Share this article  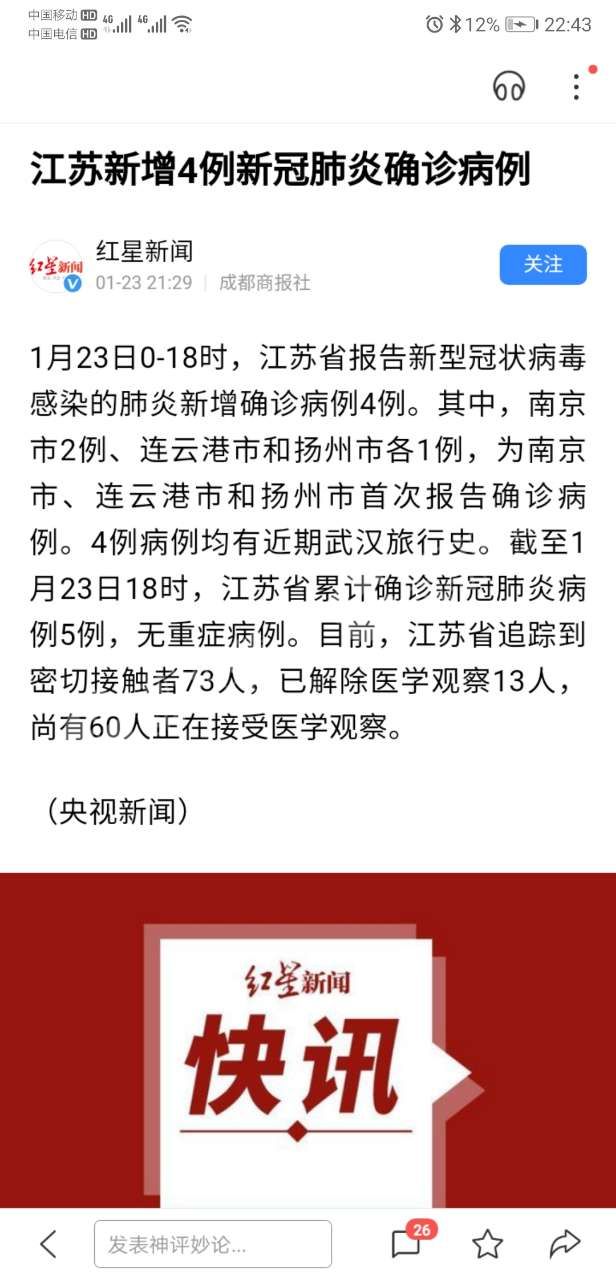click(565, 1244)
